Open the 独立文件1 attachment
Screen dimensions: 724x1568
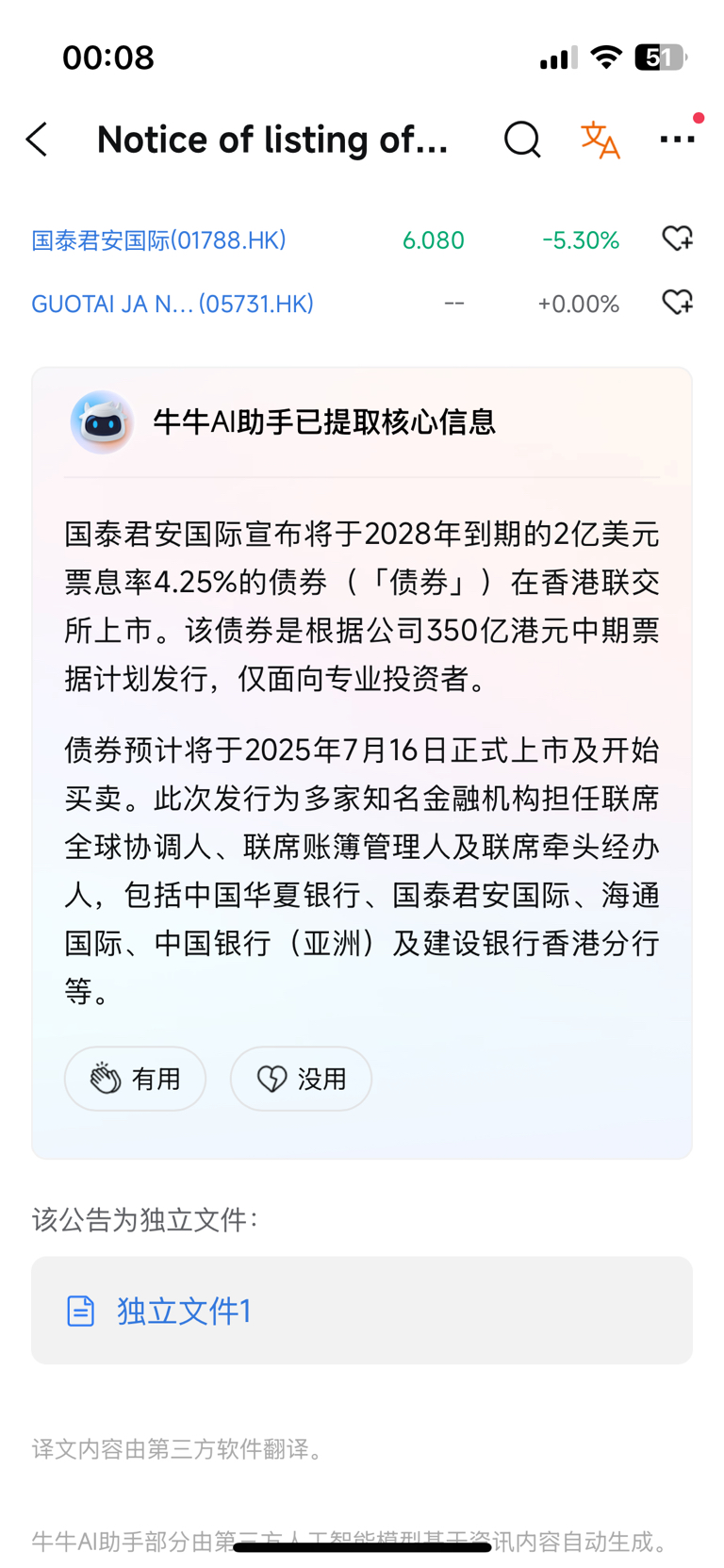(x=184, y=1311)
